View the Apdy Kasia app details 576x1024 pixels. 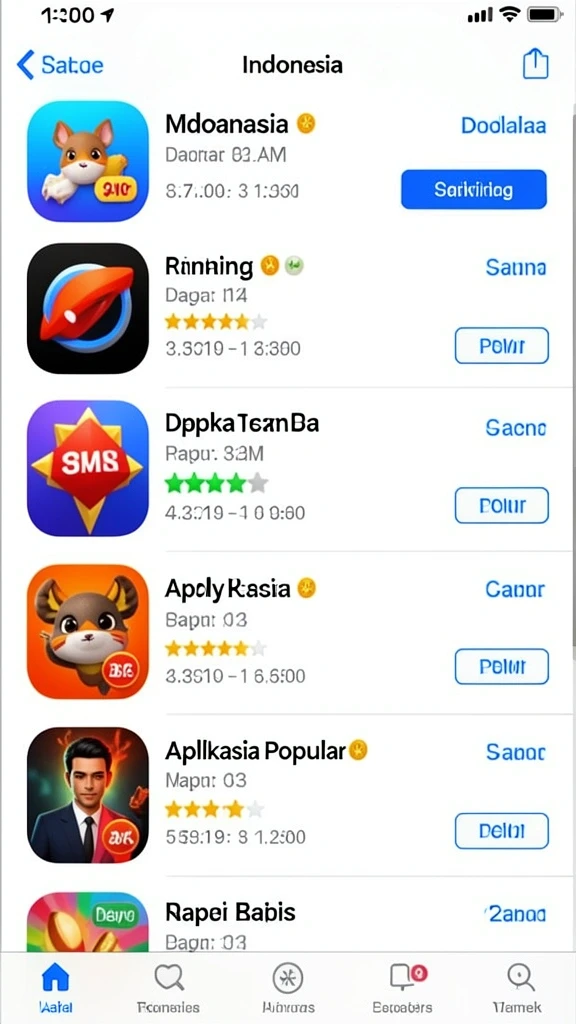coord(288,631)
